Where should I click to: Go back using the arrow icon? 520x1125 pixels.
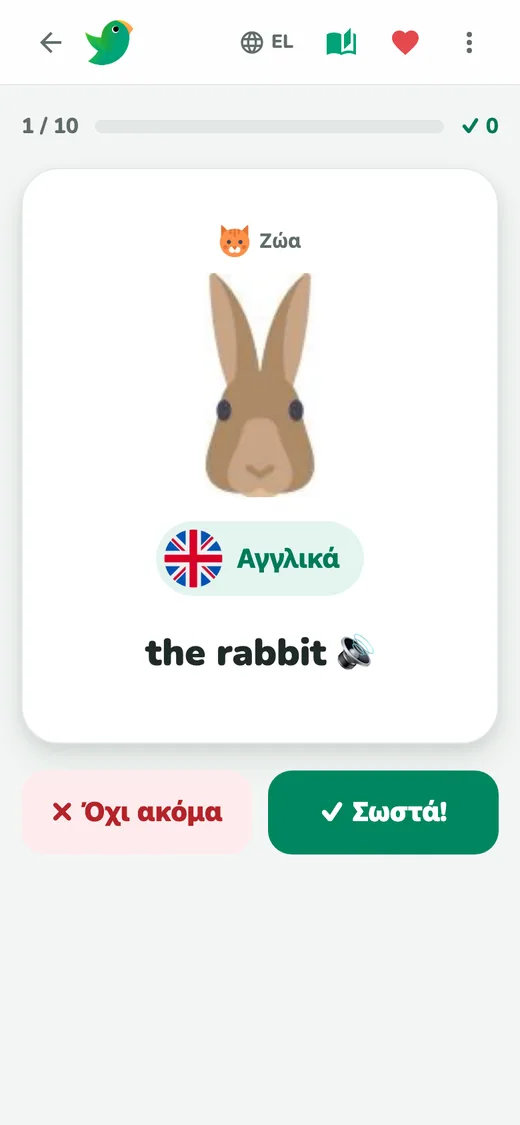coord(50,43)
